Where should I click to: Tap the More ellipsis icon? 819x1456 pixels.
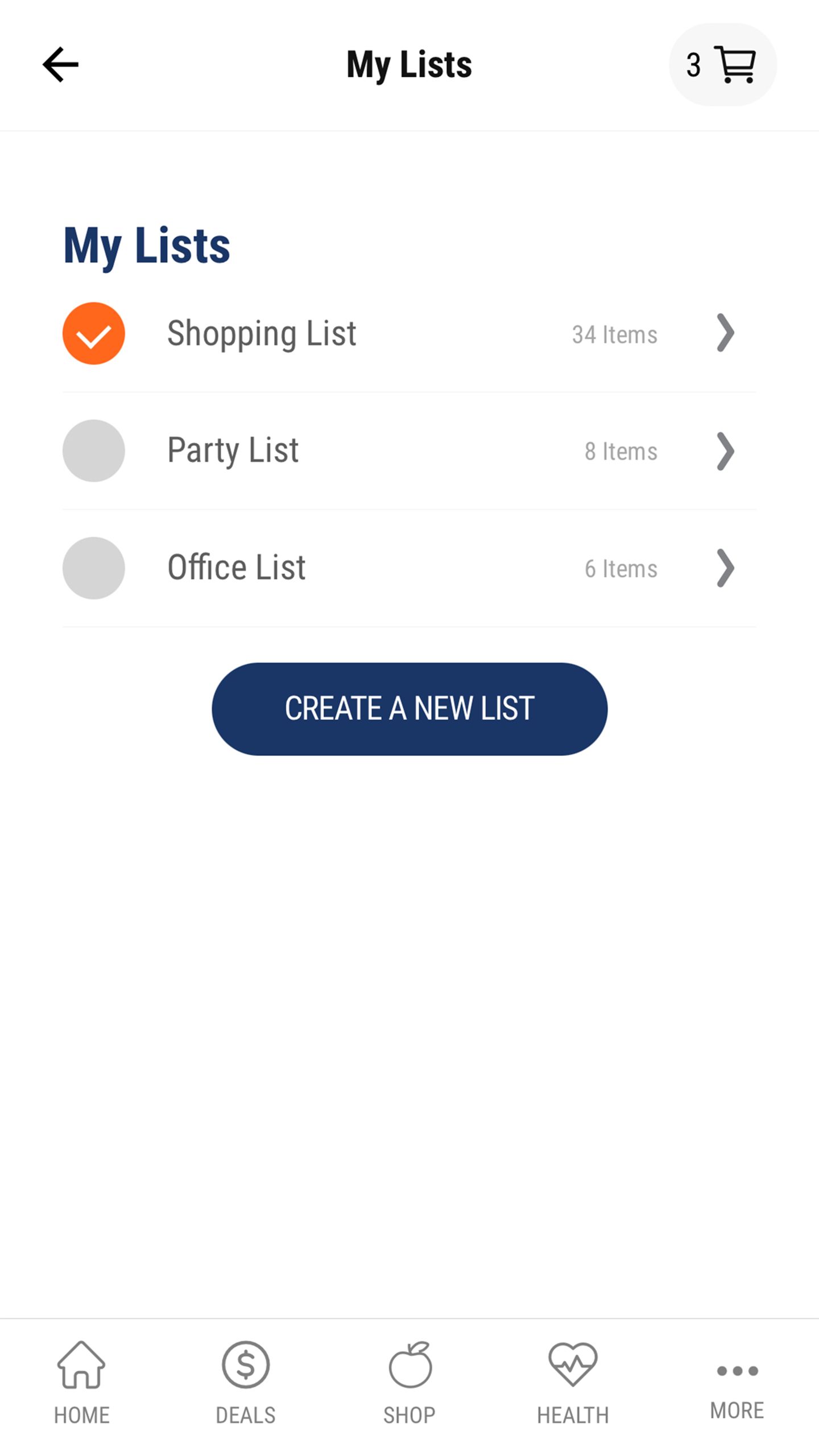point(737,1368)
